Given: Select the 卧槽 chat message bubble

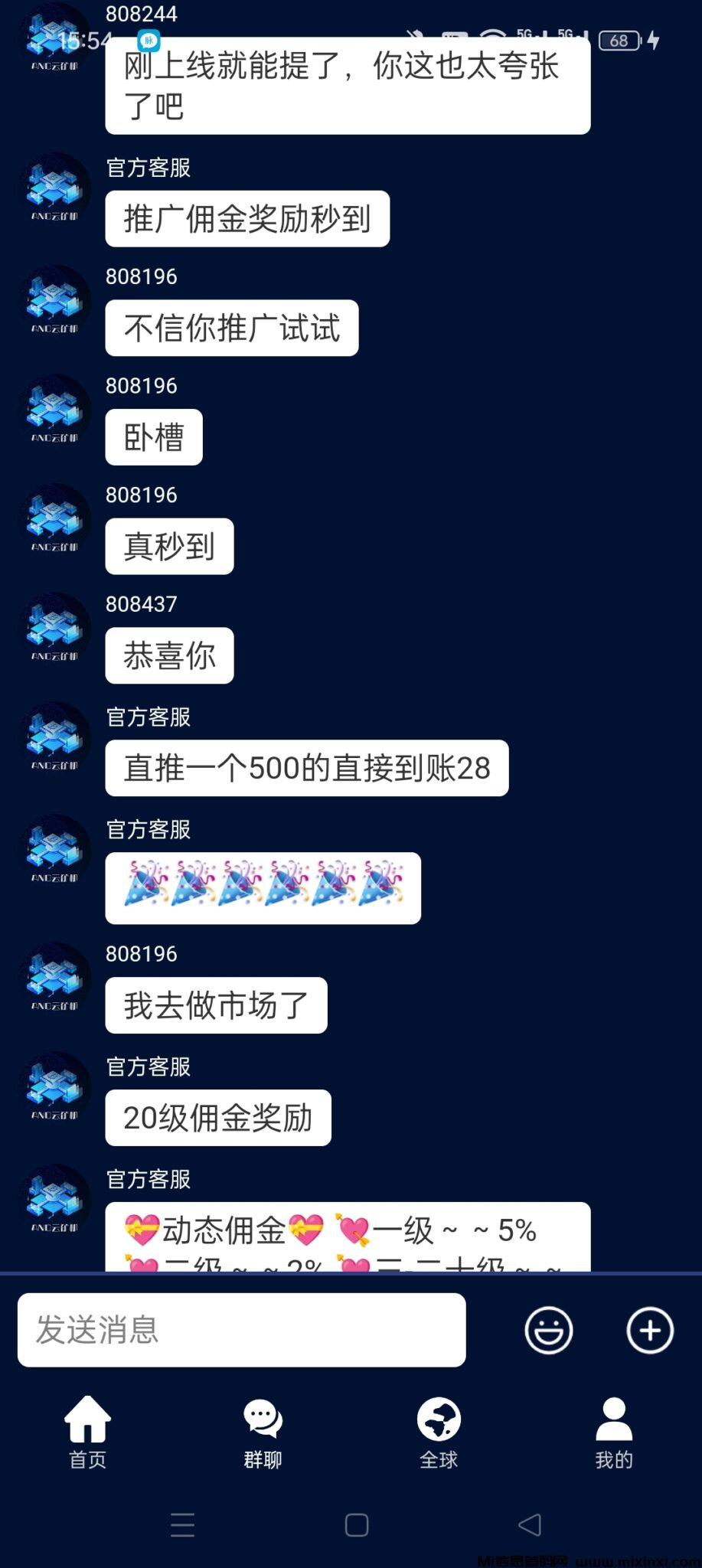Looking at the screenshot, I should tap(152, 436).
